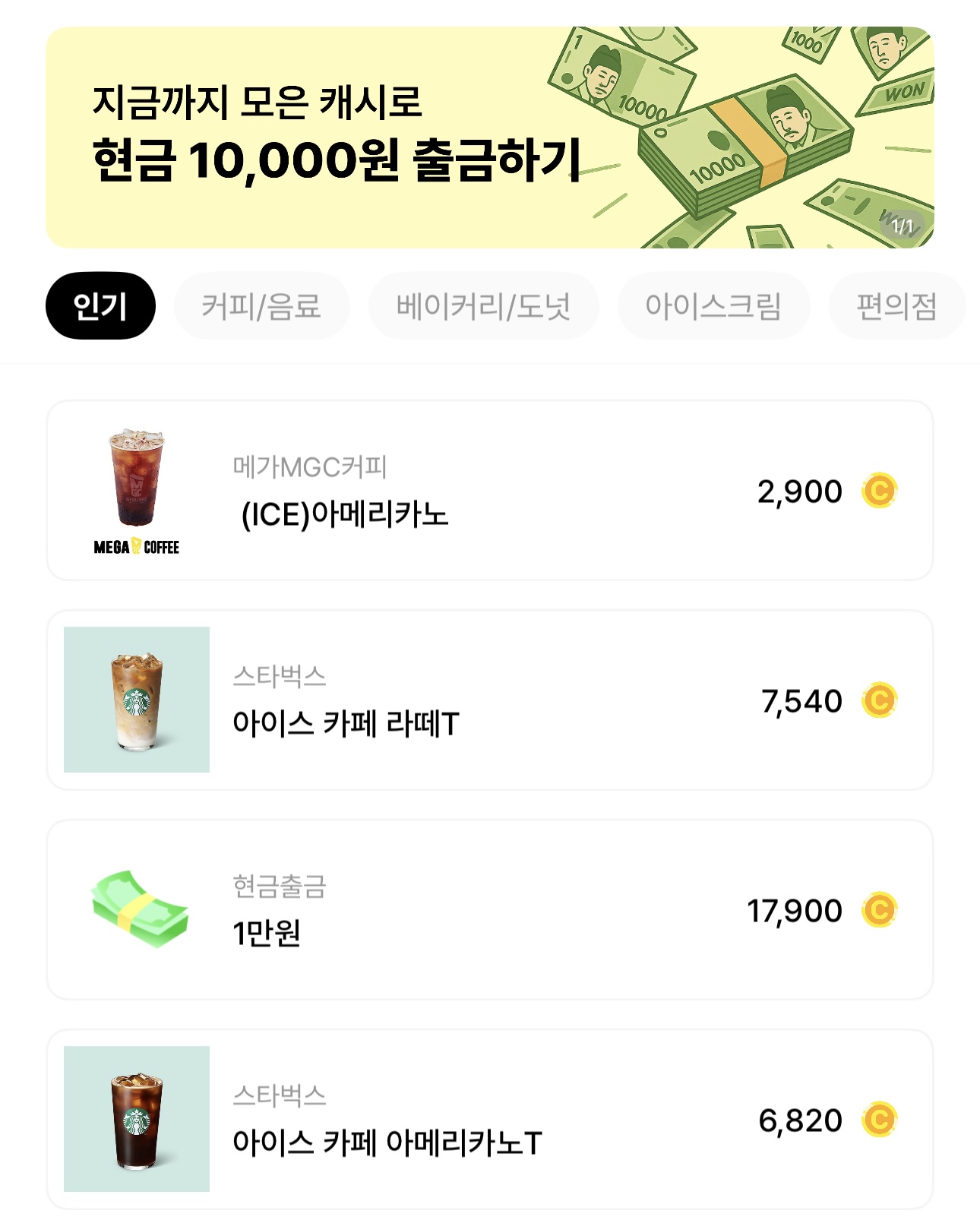Open 메가MGC커피 (ICE)아메리카노 item
The height and width of the screenshot is (1220, 980).
point(490,491)
